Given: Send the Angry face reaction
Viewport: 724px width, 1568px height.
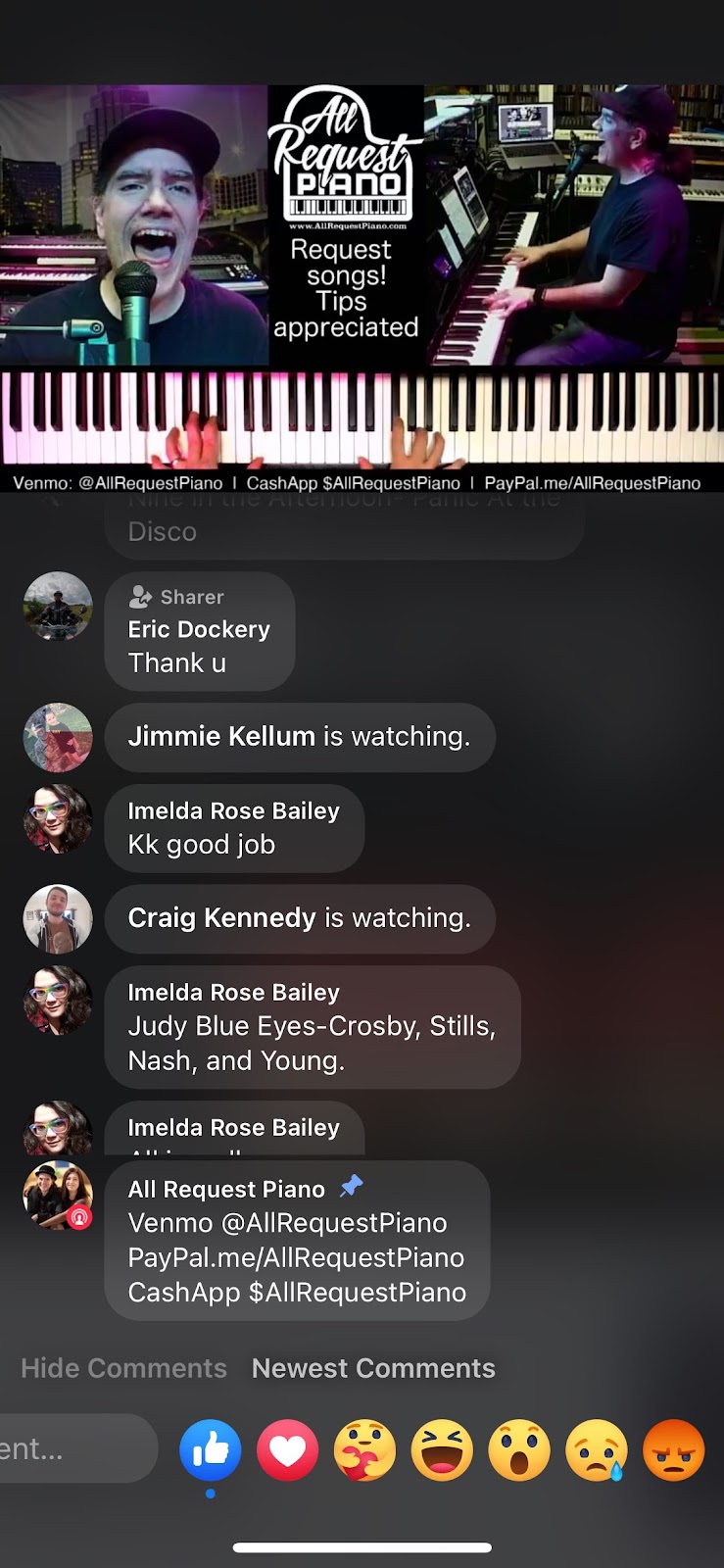Looking at the screenshot, I should 674,1449.
